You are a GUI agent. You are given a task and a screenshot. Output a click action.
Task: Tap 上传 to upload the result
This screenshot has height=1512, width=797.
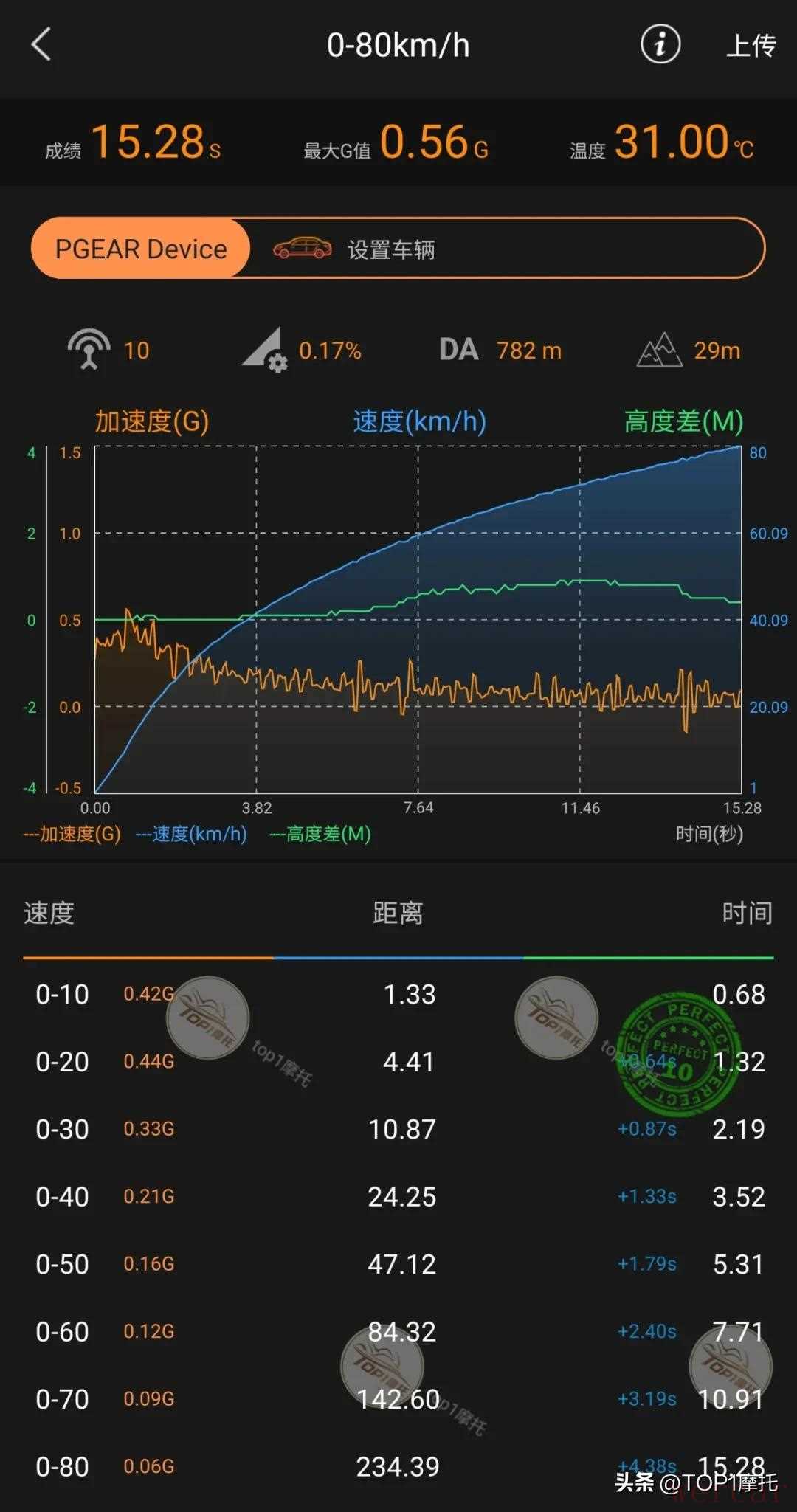[x=751, y=46]
